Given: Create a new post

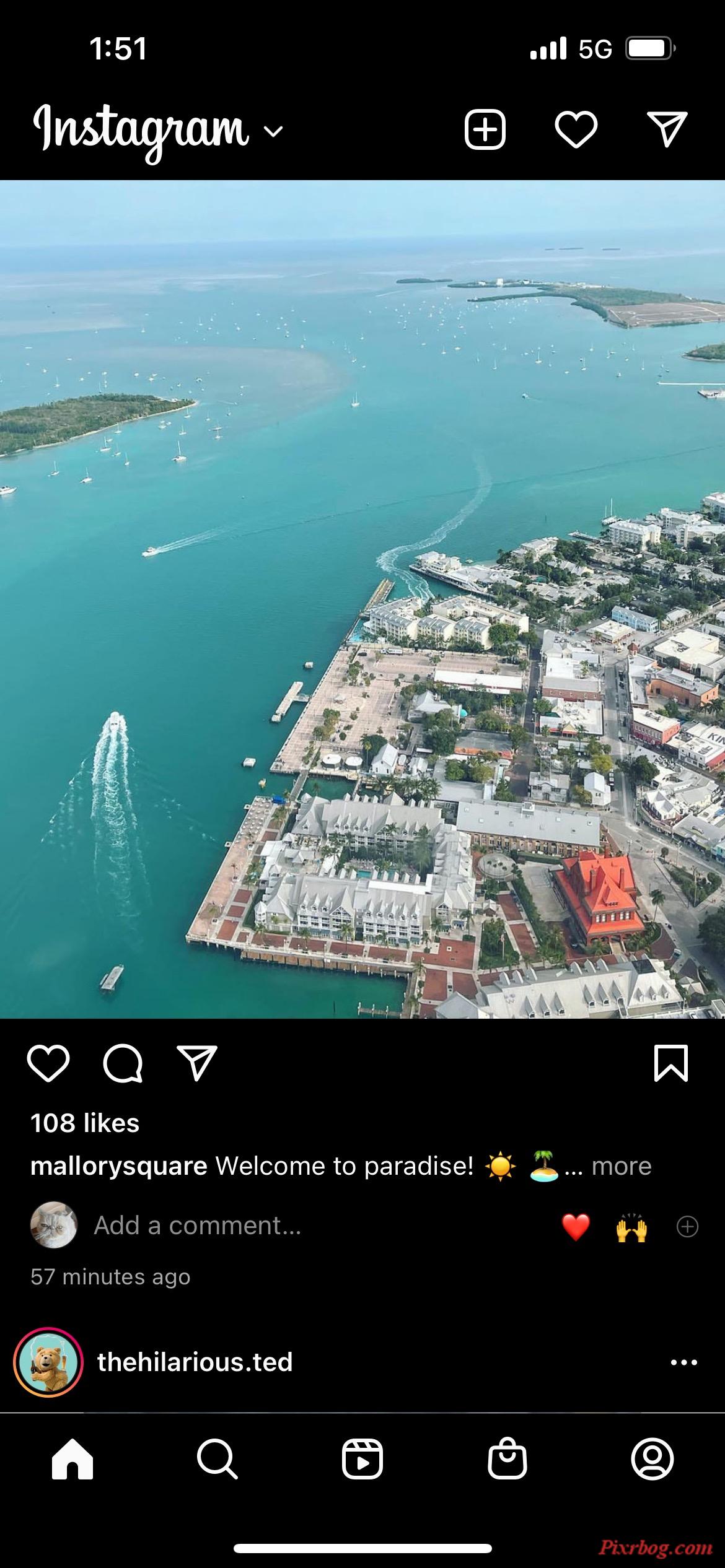Looking at the screenshot, I should pyautogui.click(x=485, y=130).
